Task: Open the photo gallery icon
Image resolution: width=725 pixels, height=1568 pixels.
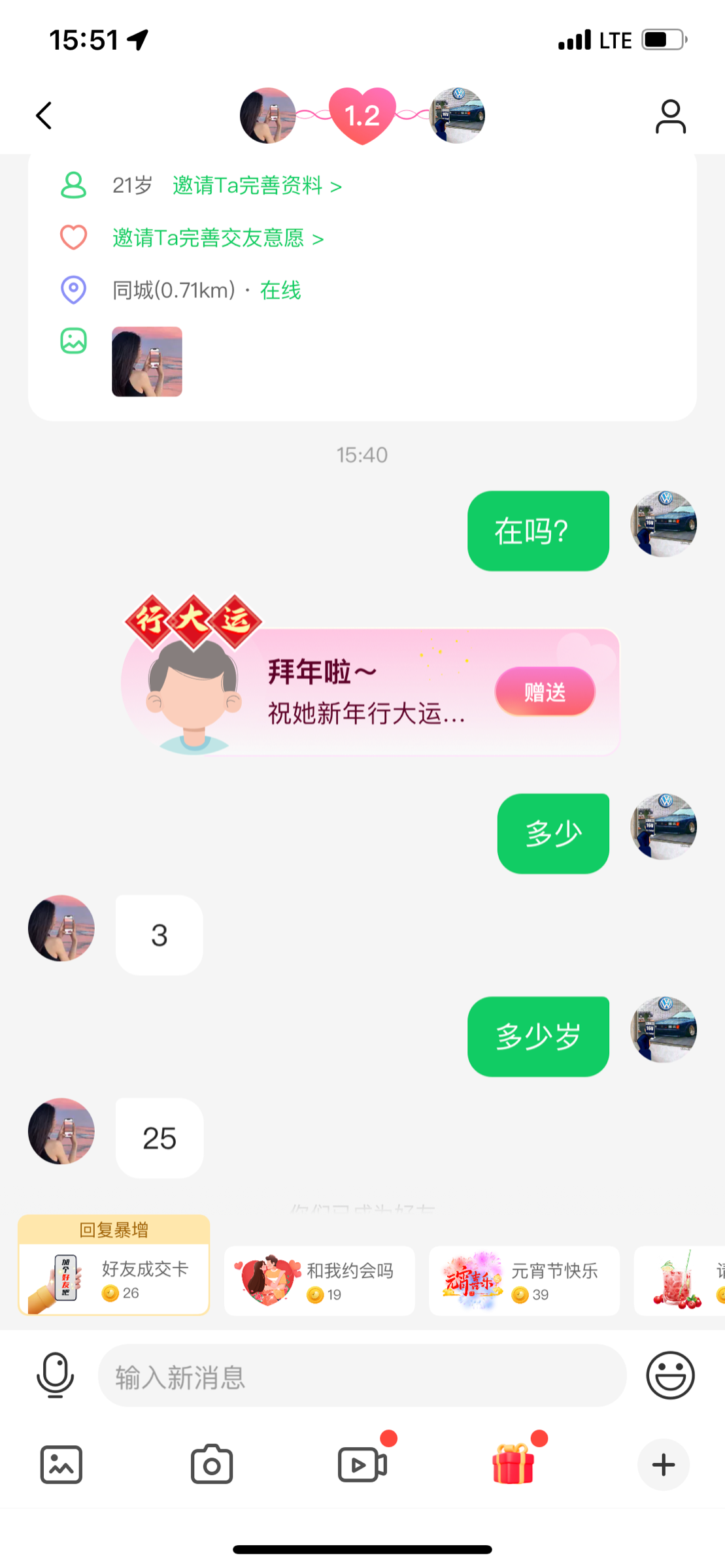Action: (x=61, y=1465)
